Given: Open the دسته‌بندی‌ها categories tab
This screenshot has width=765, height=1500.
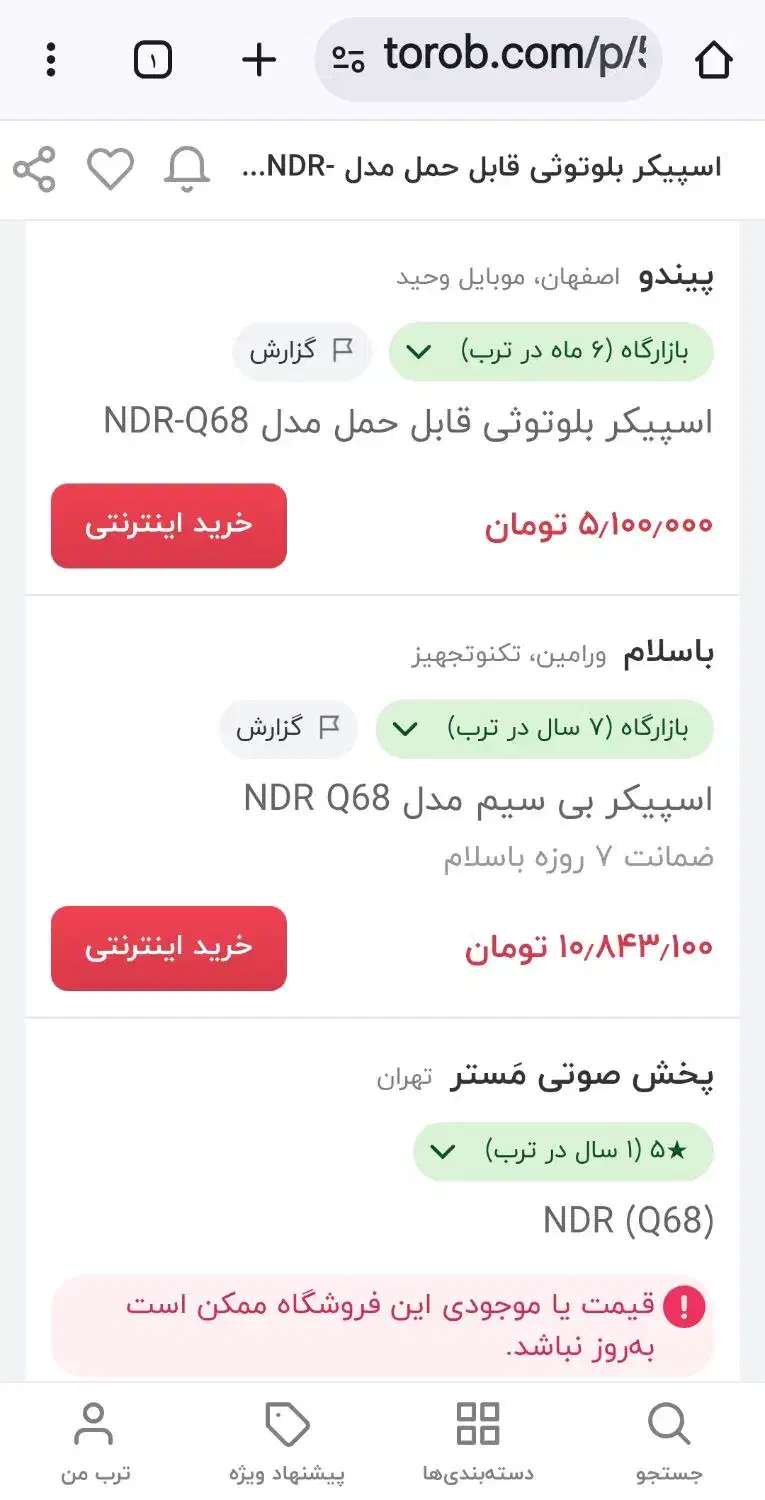Looking at the screenshot, I should tap(478, 1440).
